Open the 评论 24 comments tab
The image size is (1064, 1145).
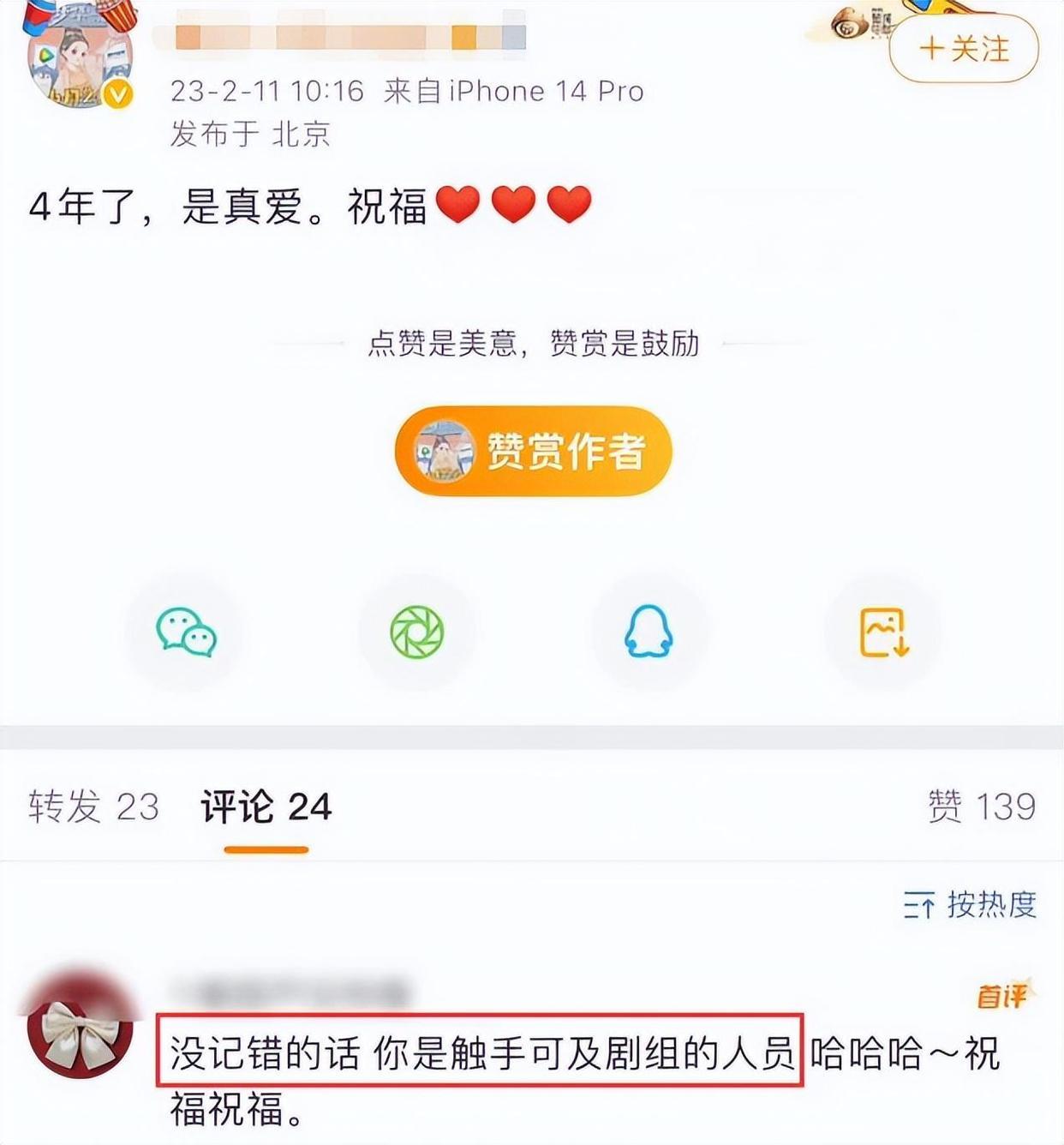(x=266, y=806)
